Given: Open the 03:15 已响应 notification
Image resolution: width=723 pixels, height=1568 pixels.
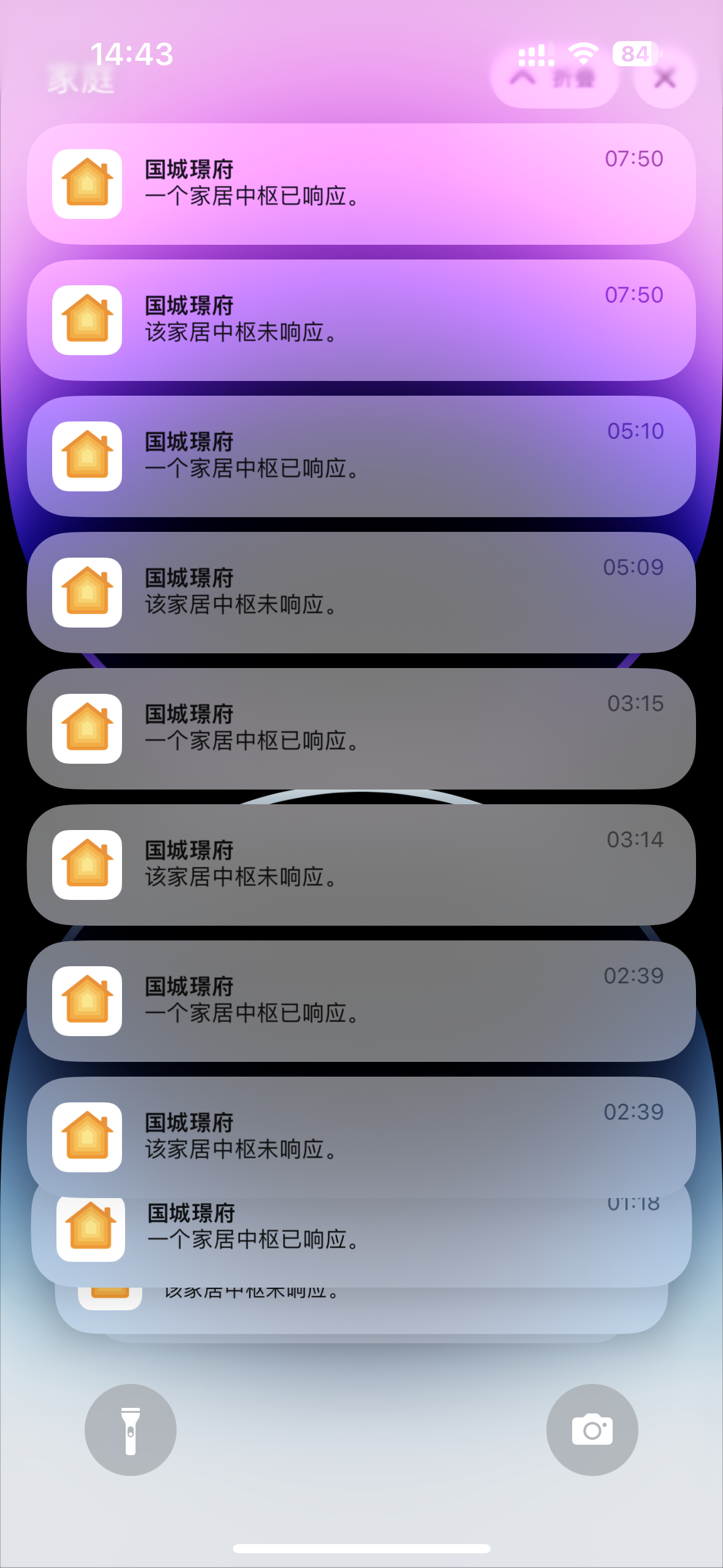Looking at the screenshot, I should (x=361, y=729).
